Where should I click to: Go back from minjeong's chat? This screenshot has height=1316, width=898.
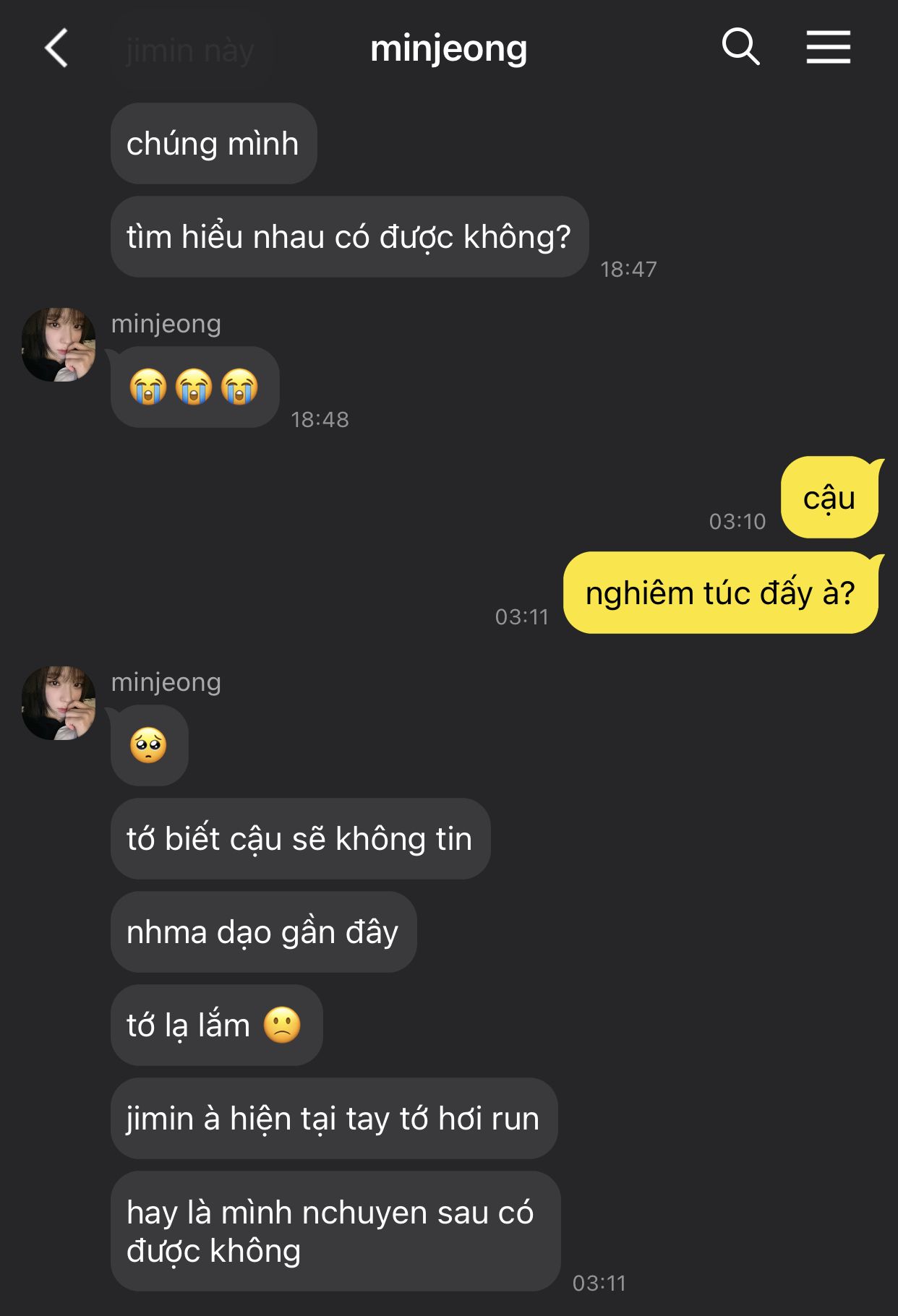click(x=56, y=48)
